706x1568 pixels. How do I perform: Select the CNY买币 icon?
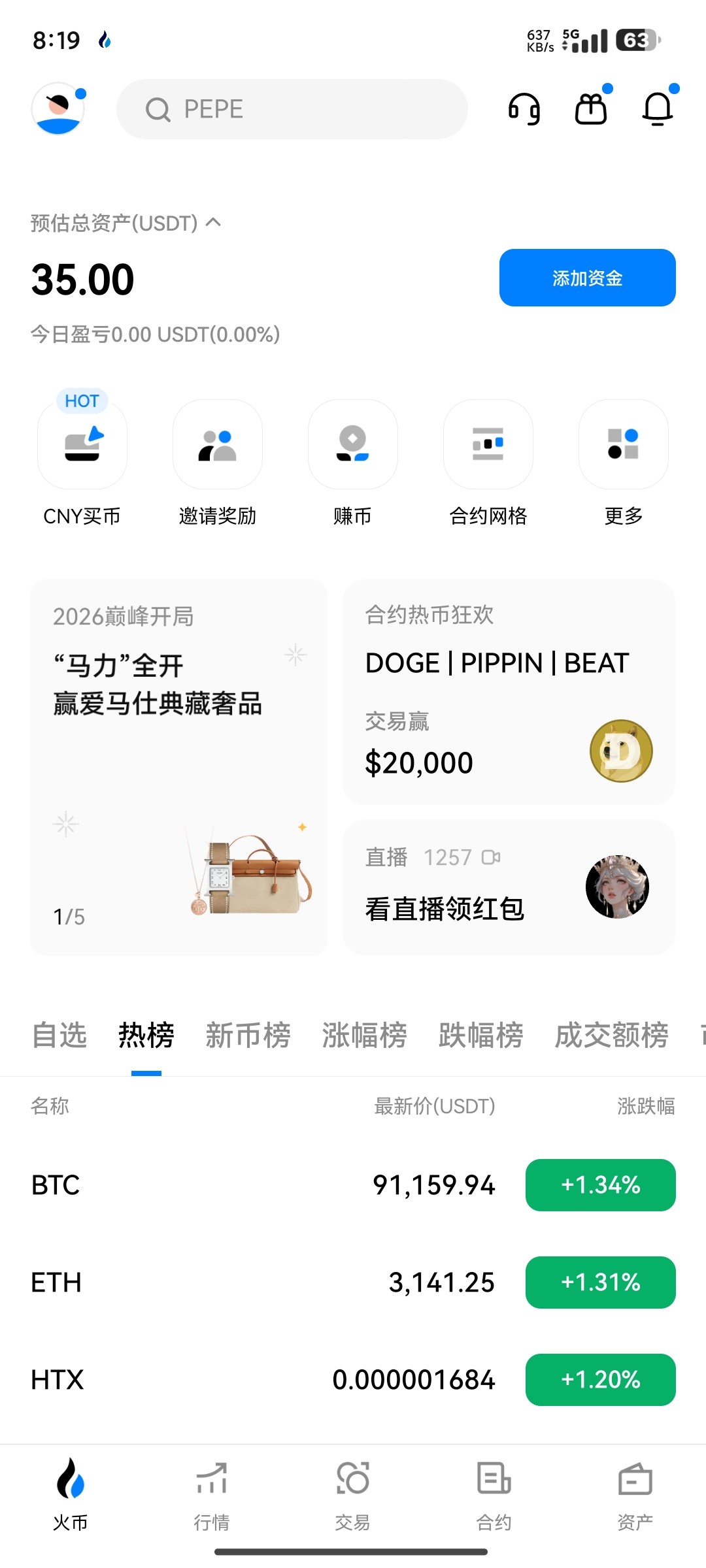click(x=82, y=445)
